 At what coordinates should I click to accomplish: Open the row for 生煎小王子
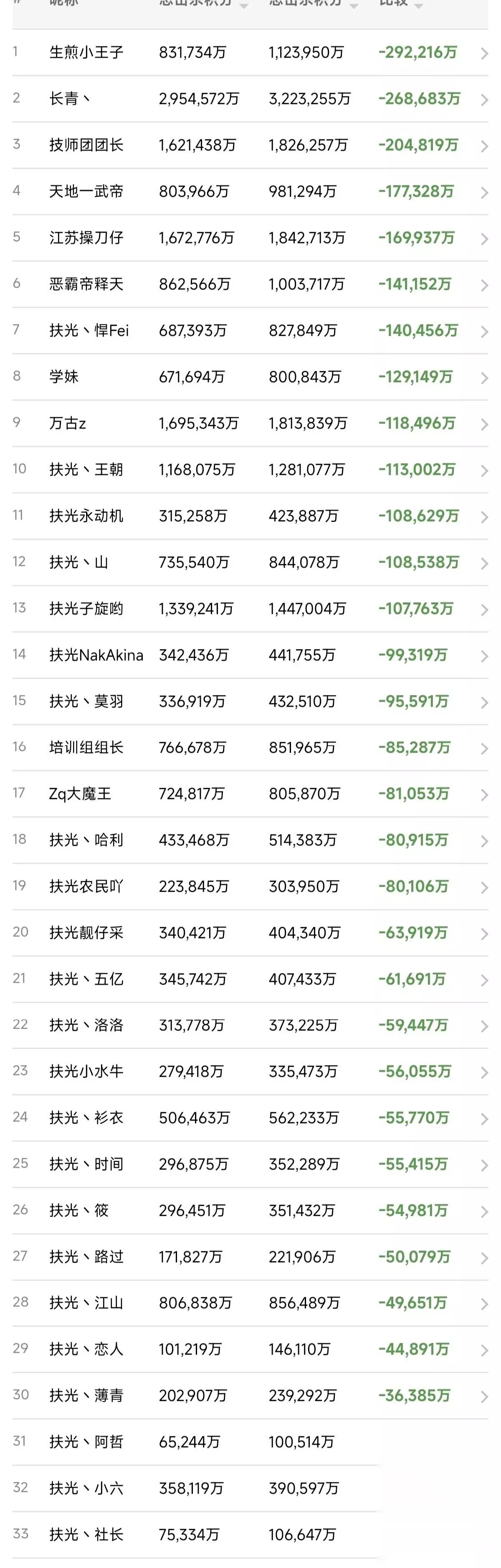point(250,52)
